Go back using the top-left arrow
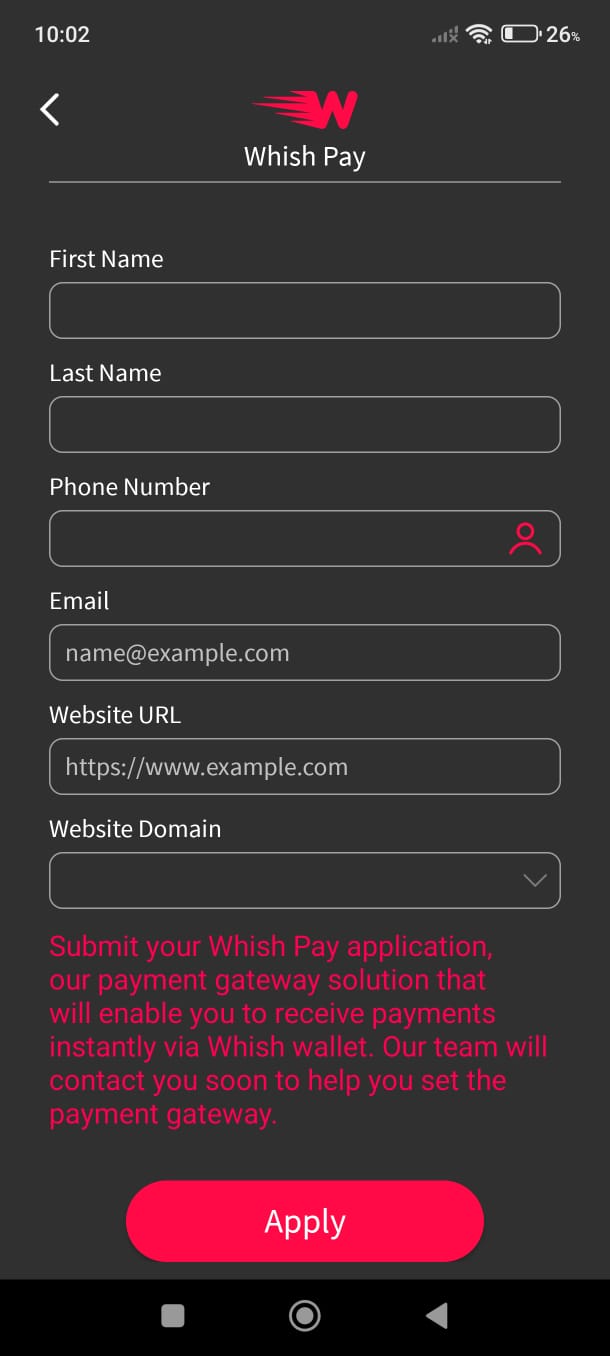The height and width of the screenshot is (1356, 610). (50, 109)
